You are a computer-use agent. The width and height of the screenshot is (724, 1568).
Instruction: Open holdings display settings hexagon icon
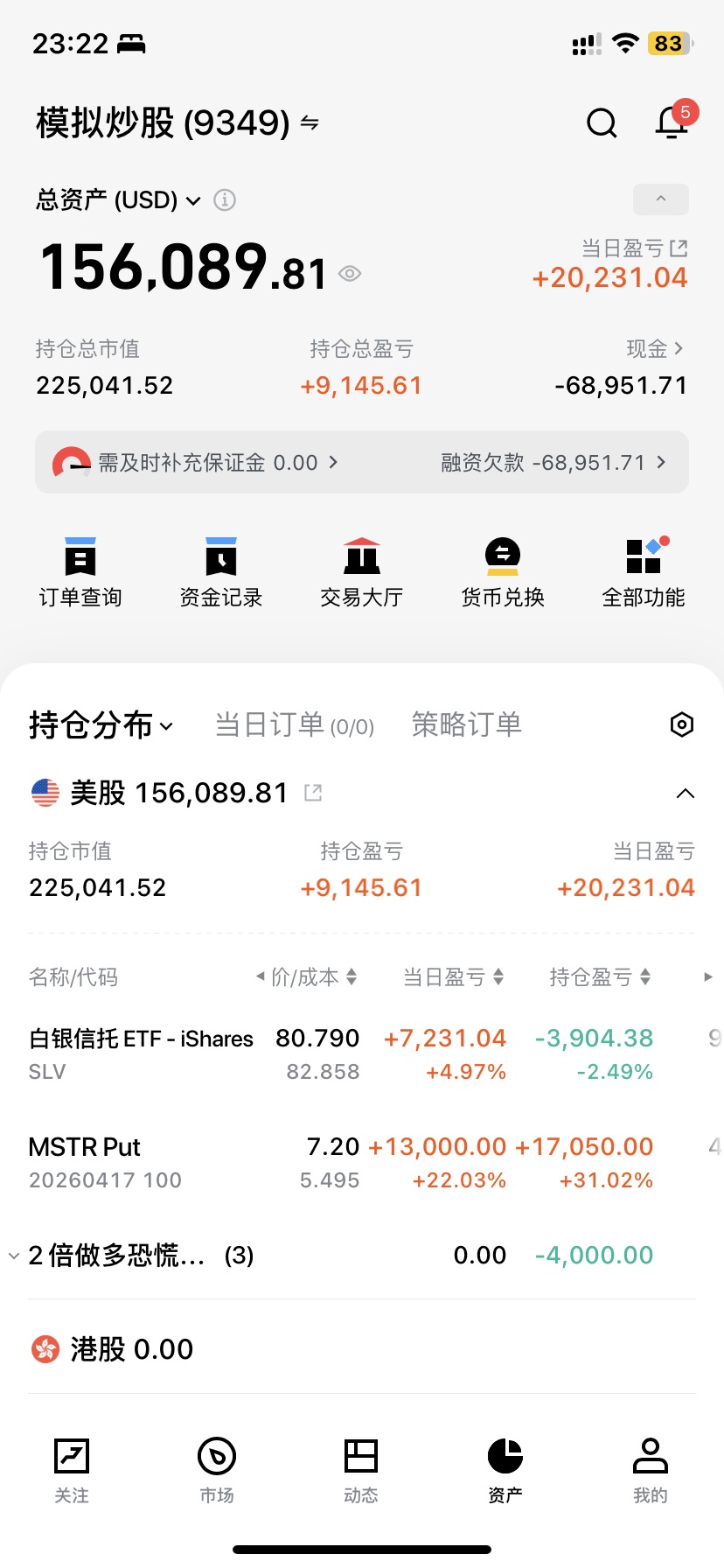click(681, 724)
